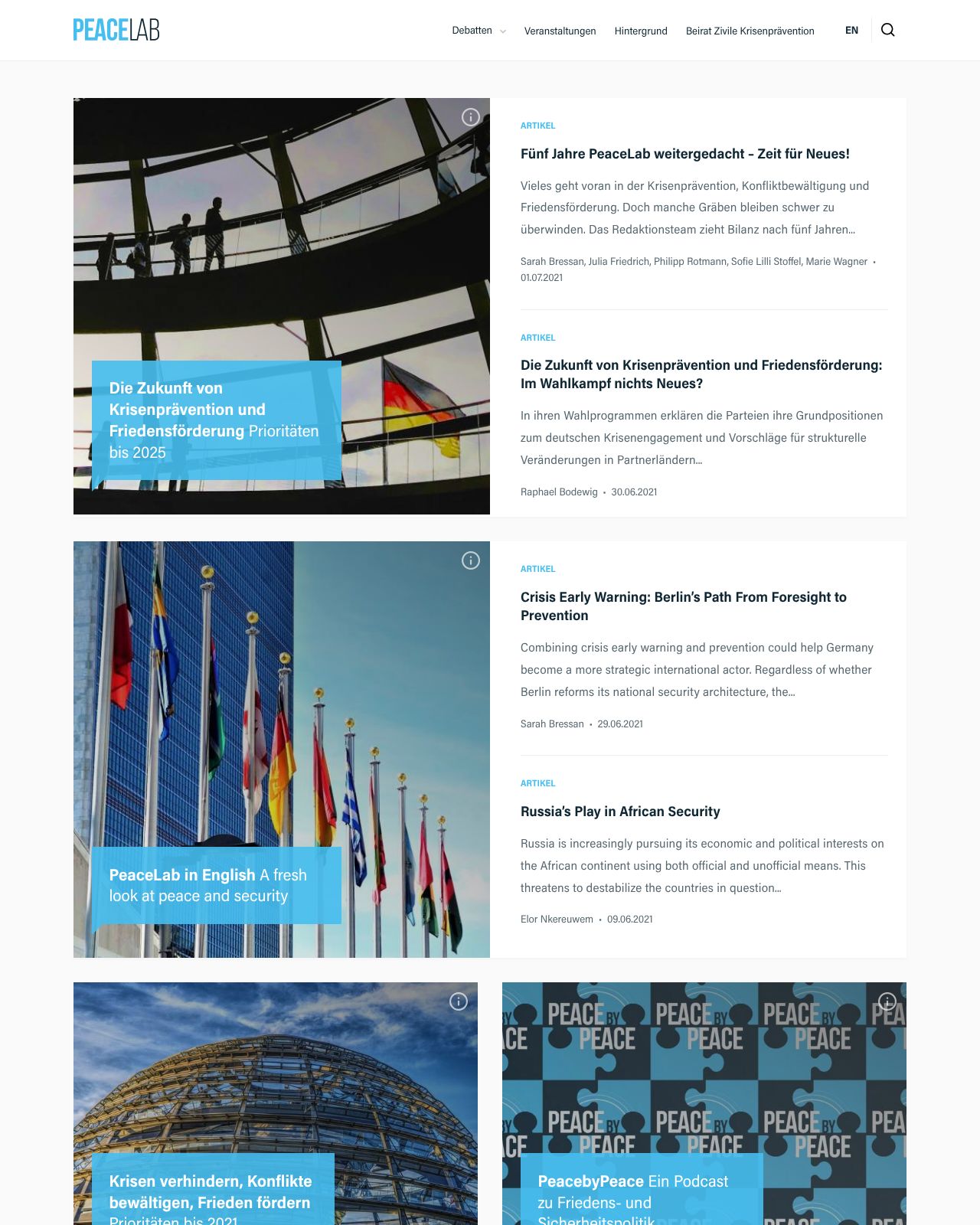Image resolution: width=980 pixels, height=1225 pixels.
Task: Open Beirat Zivile Krisenprävention page
Action: tap(750, 31)
